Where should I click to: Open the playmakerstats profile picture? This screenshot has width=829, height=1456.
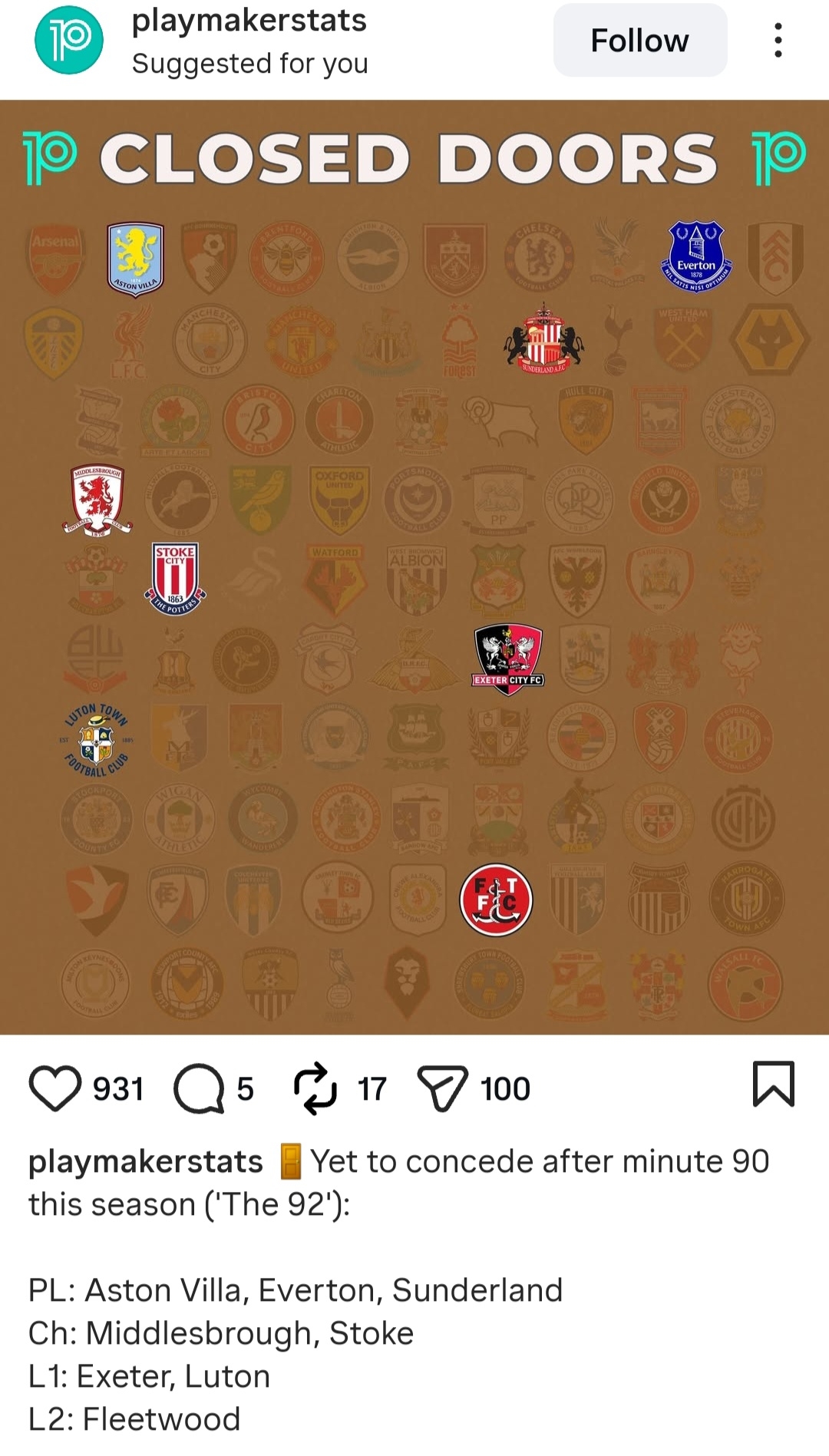click(69, 40)
